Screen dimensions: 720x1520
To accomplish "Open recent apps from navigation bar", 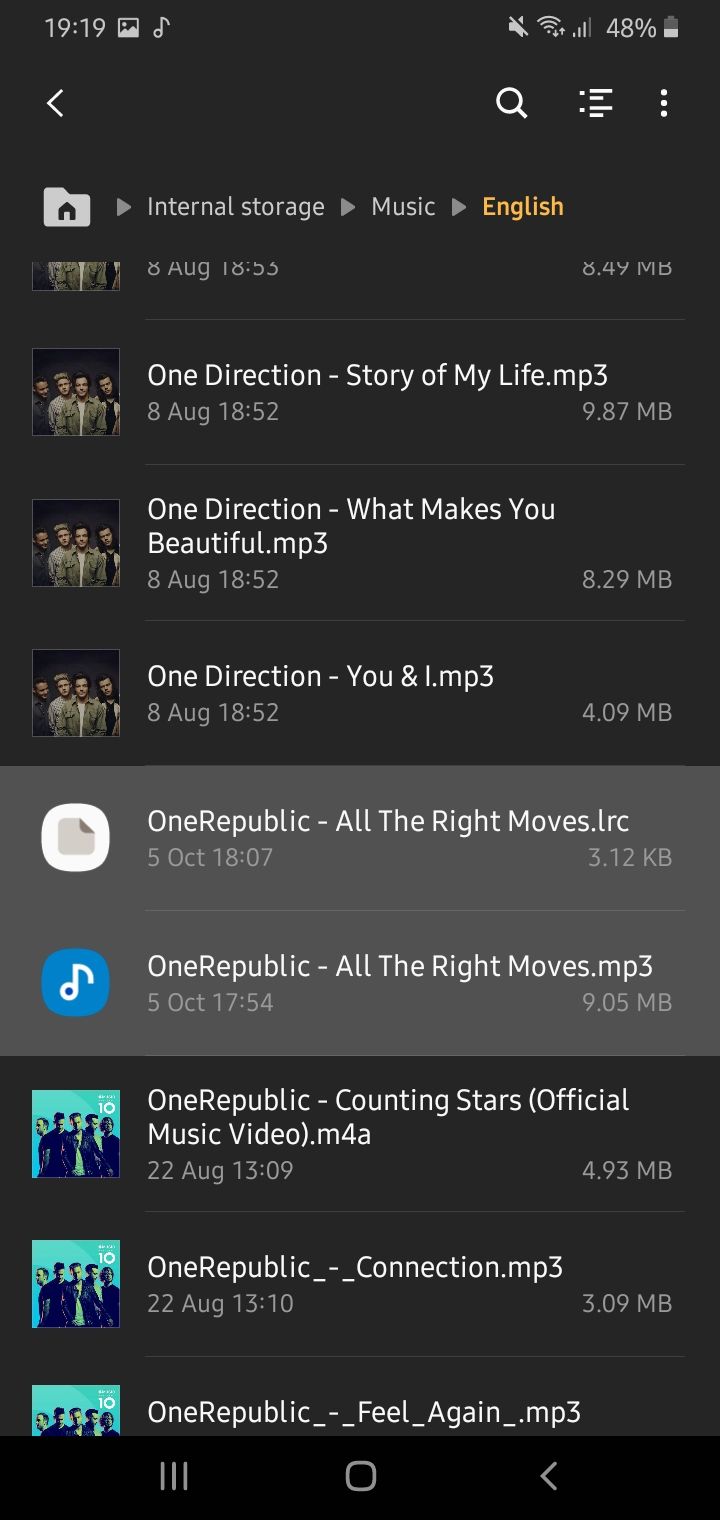I will coord(174,1475).
